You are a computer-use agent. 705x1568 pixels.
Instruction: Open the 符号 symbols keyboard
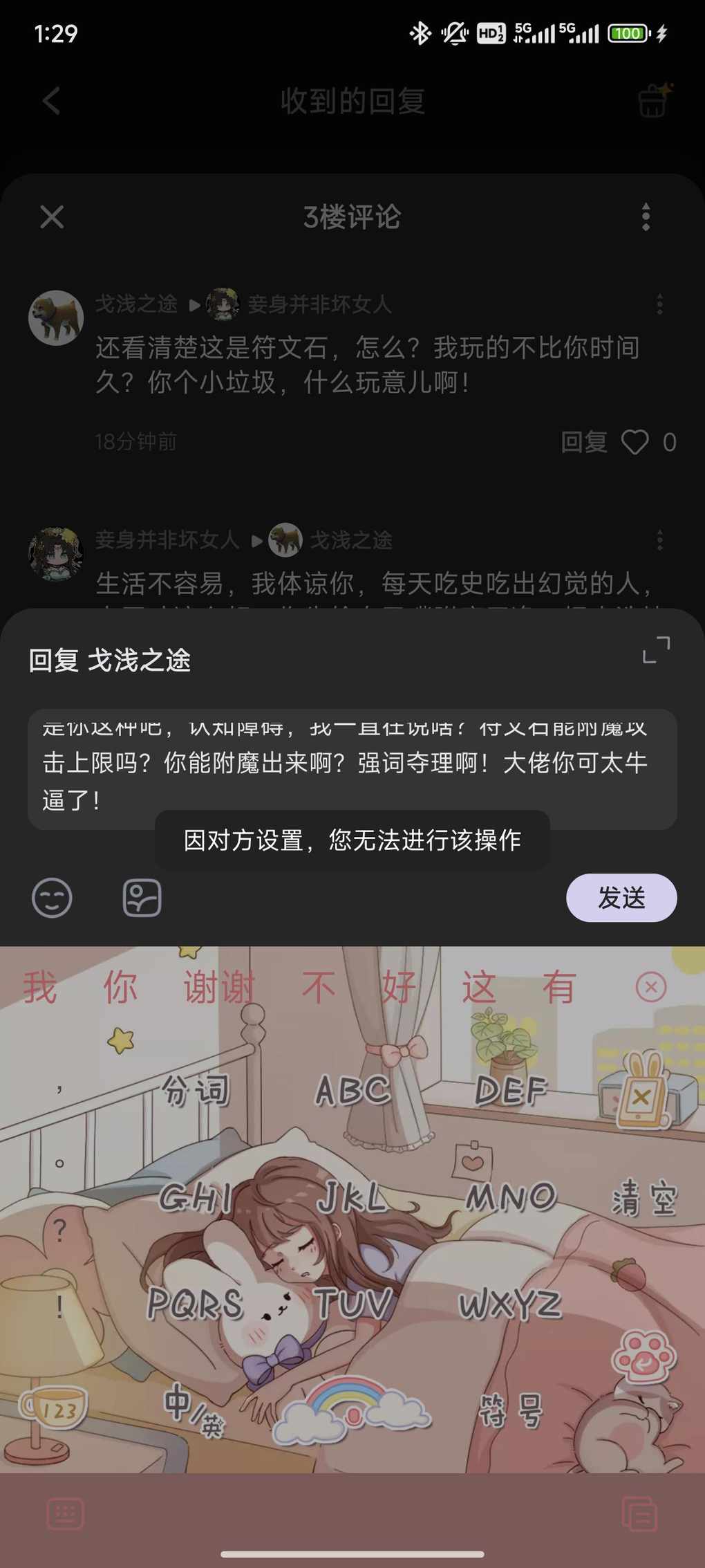[510, 1410]
